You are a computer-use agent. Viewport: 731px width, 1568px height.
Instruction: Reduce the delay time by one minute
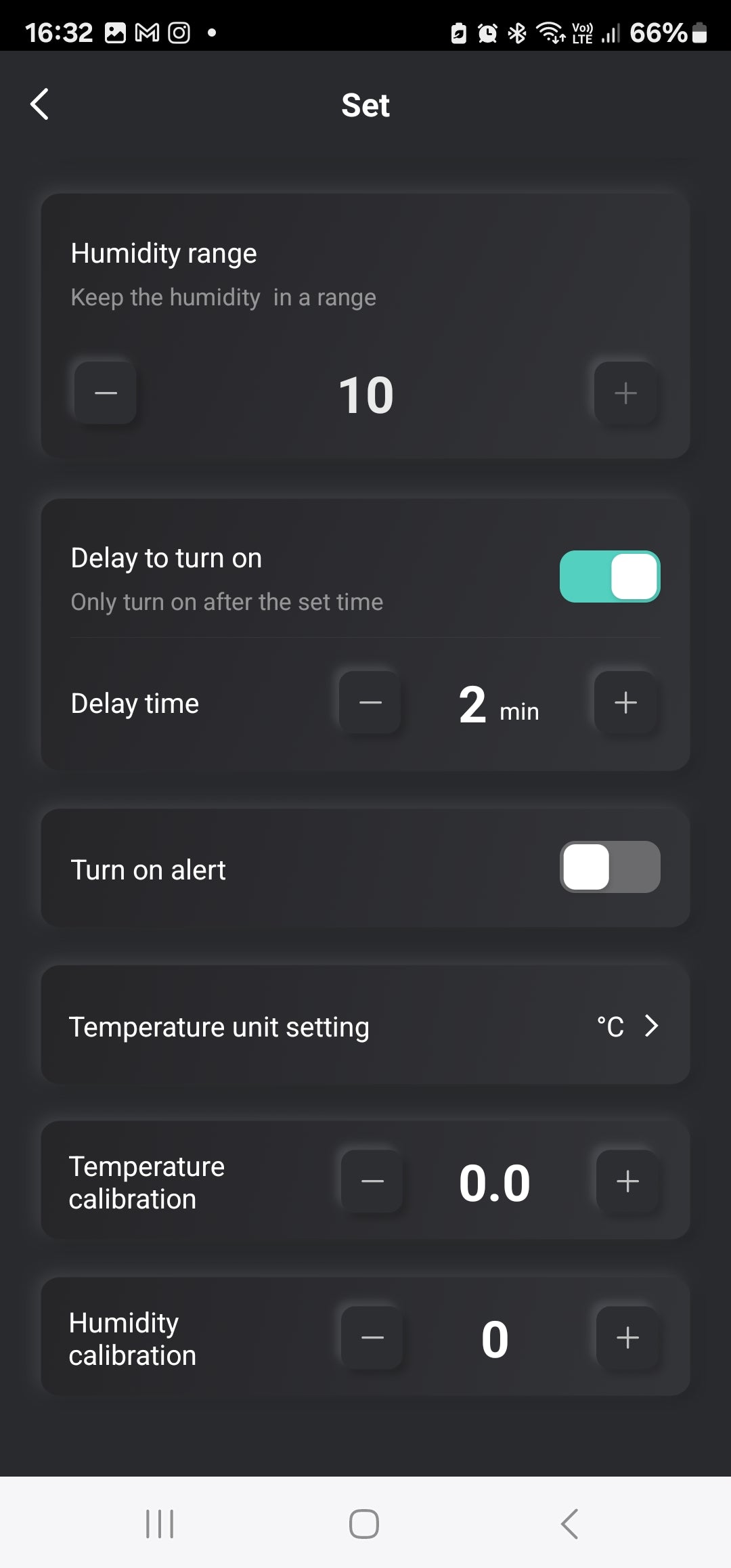[x=370, y=703]
